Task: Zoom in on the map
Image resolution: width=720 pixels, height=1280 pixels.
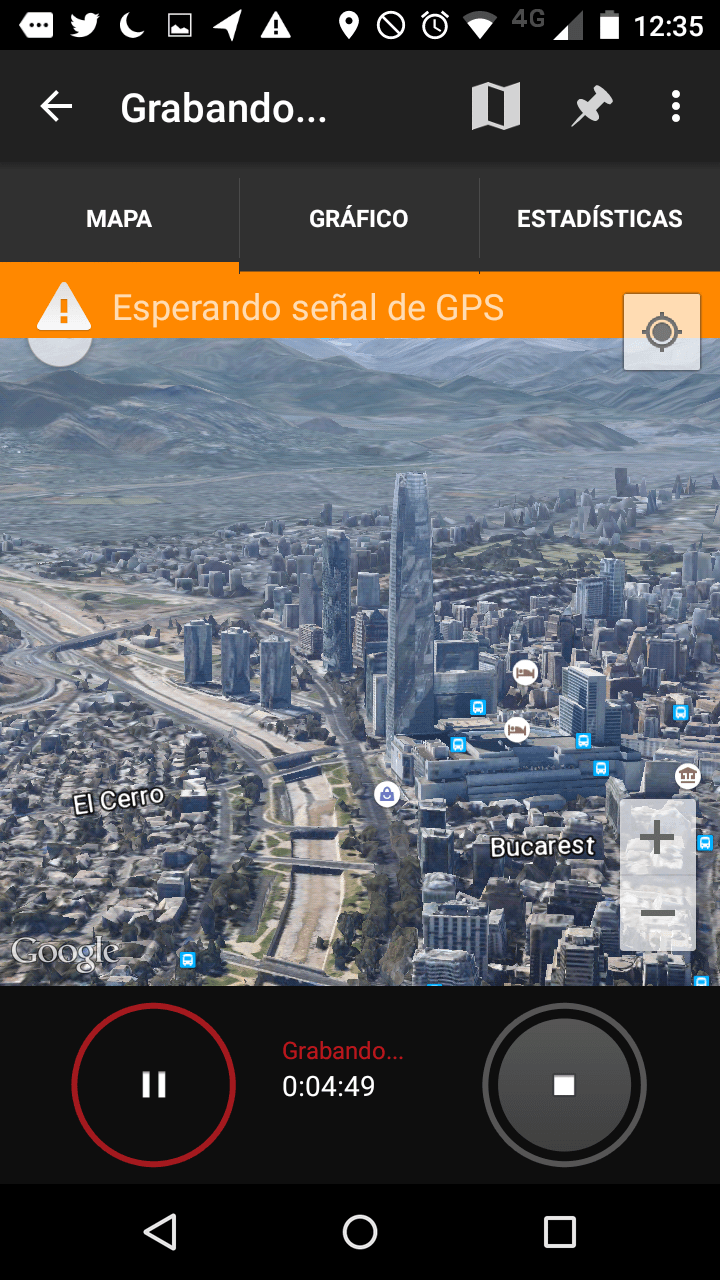Action: [x=657, y=838]
